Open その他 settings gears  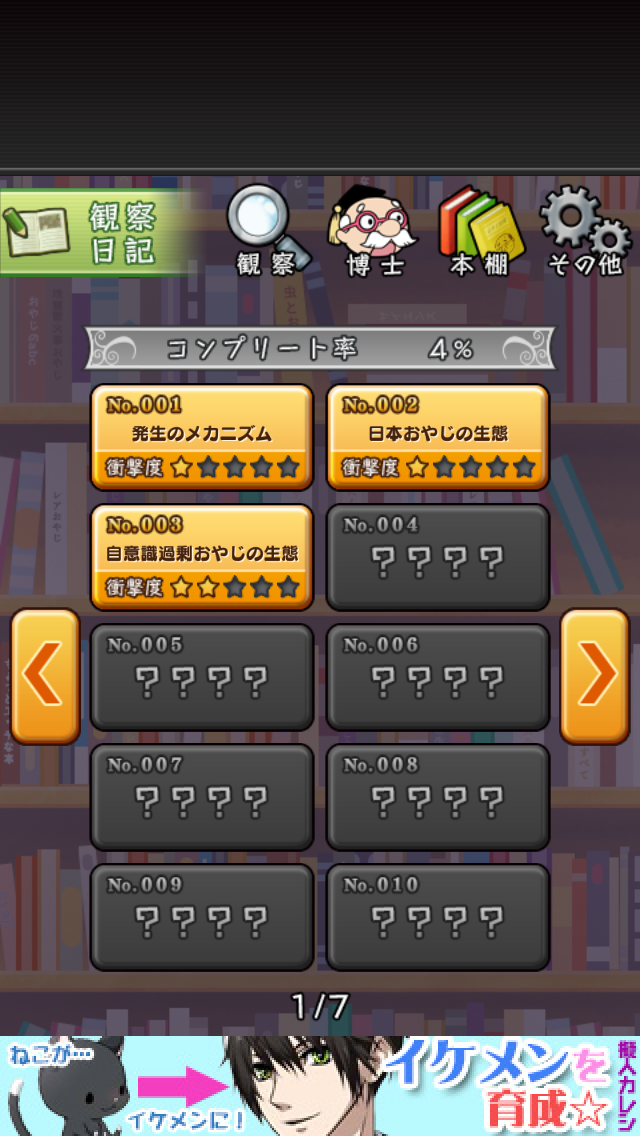[586, 230]
